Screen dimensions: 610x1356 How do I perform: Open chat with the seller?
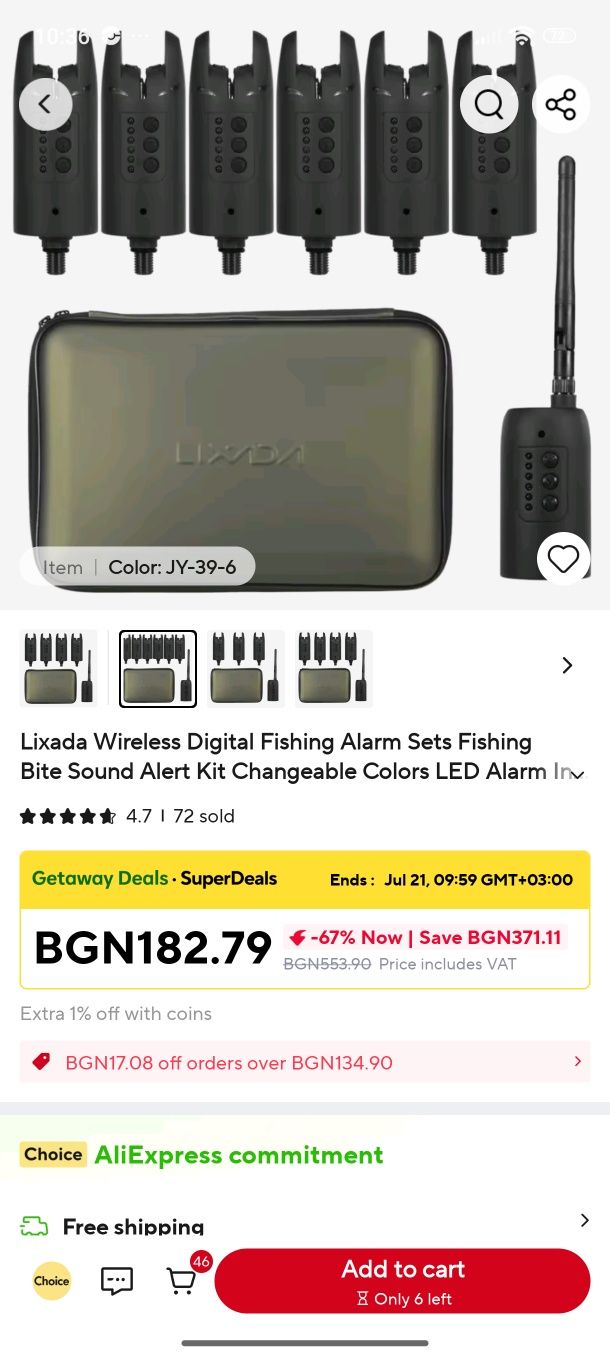(x=117, y=1280)
